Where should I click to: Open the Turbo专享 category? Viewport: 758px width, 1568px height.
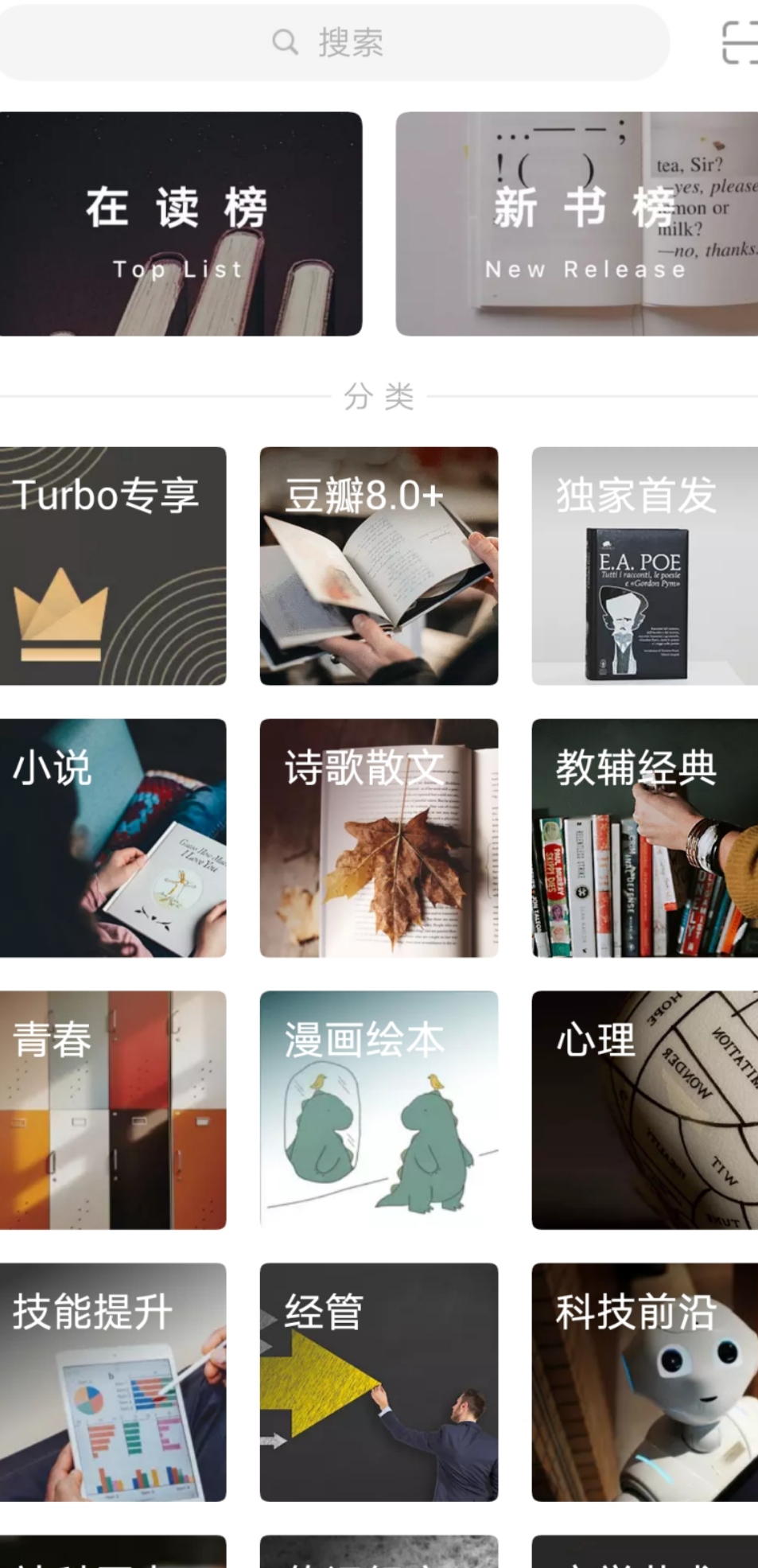113,566
